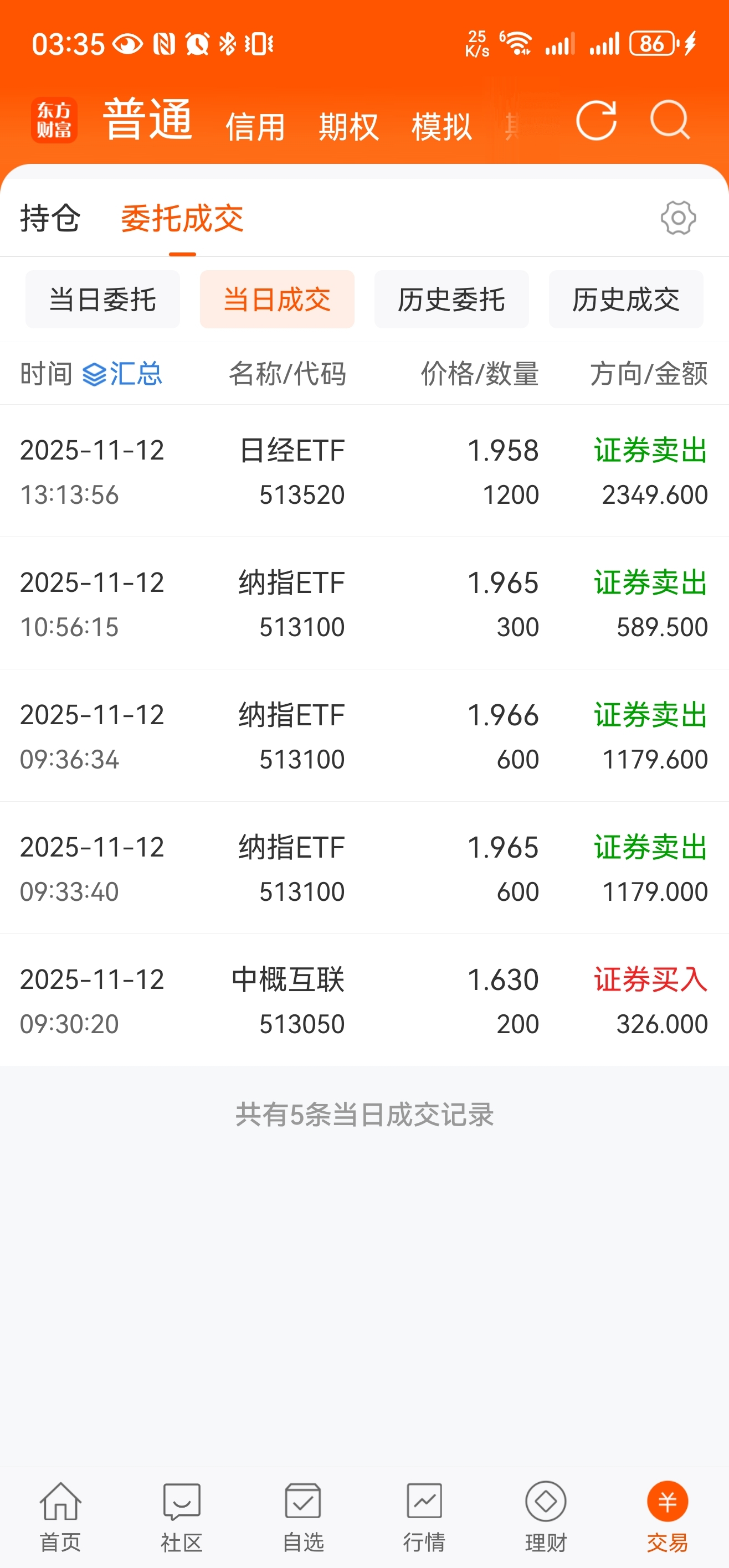Select the 当日成交 filter
729x1568 pixels.
click(277, 300)
